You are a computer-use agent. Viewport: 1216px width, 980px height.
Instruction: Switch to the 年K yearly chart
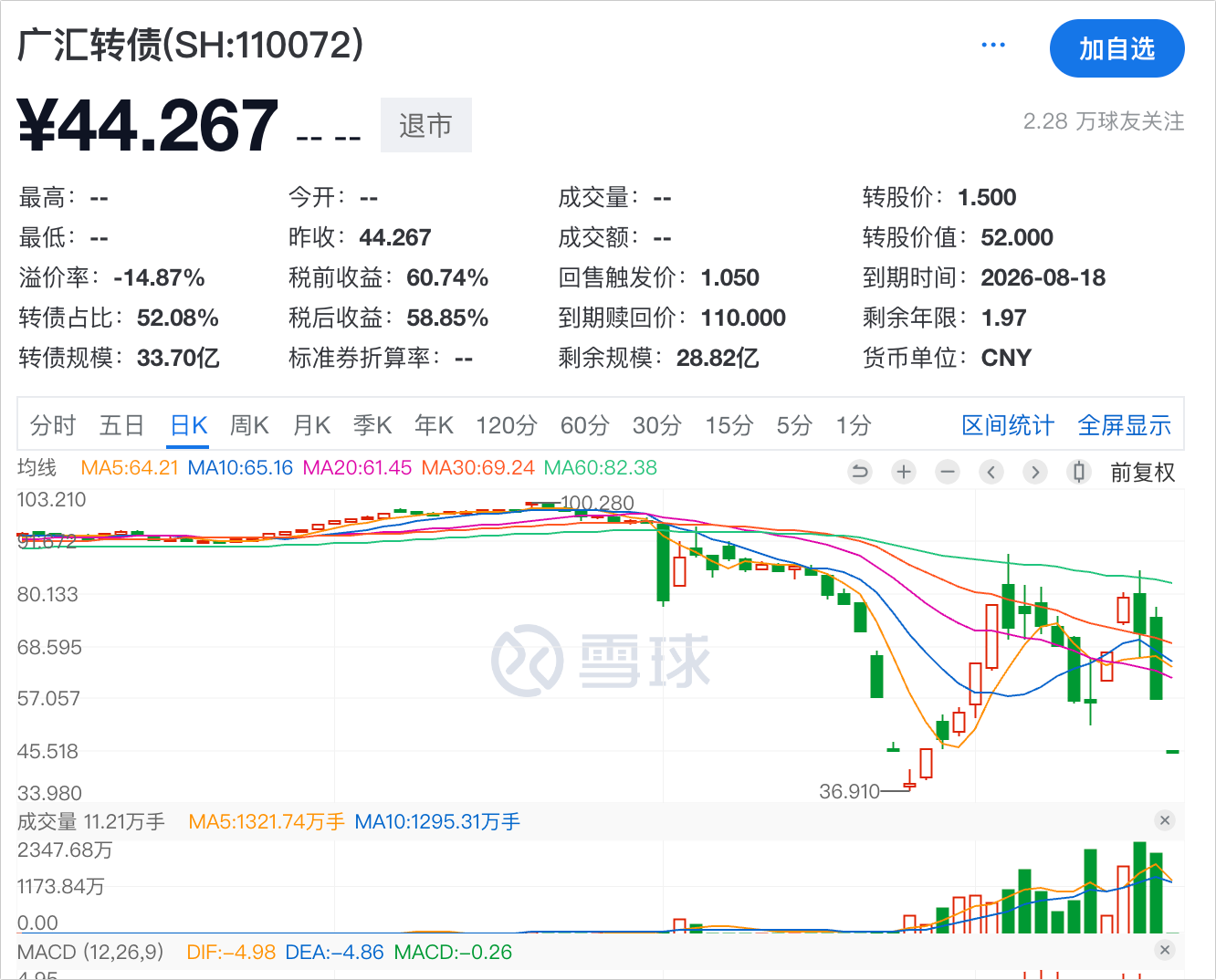(x=434, y=425)
